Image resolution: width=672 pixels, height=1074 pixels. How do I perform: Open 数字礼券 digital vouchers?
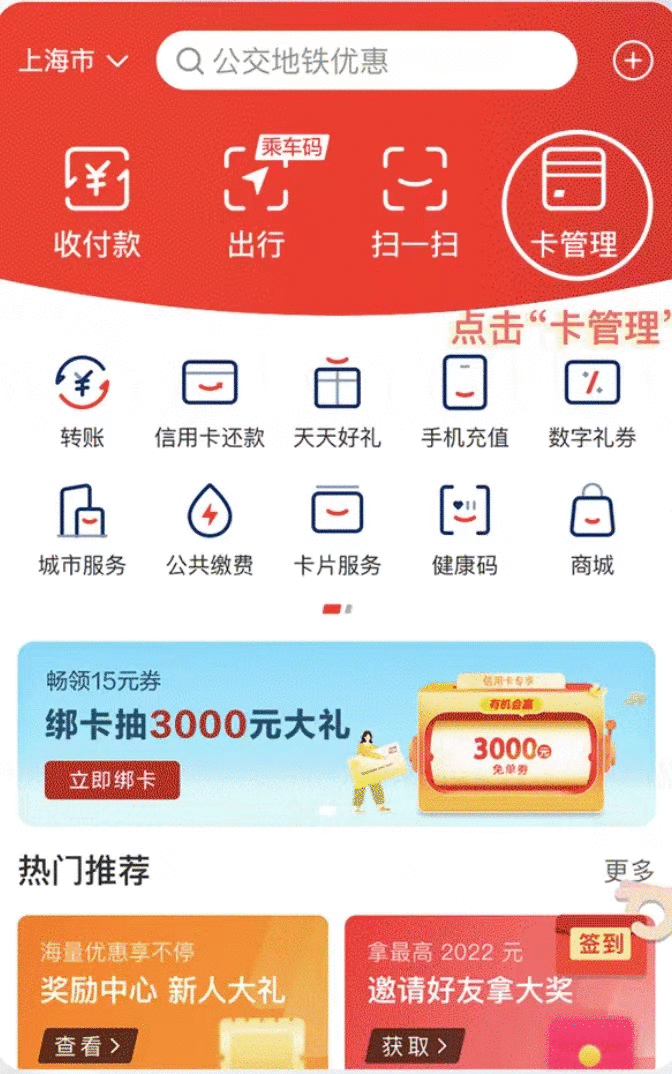pyautogui.click(x=592, y=401)
